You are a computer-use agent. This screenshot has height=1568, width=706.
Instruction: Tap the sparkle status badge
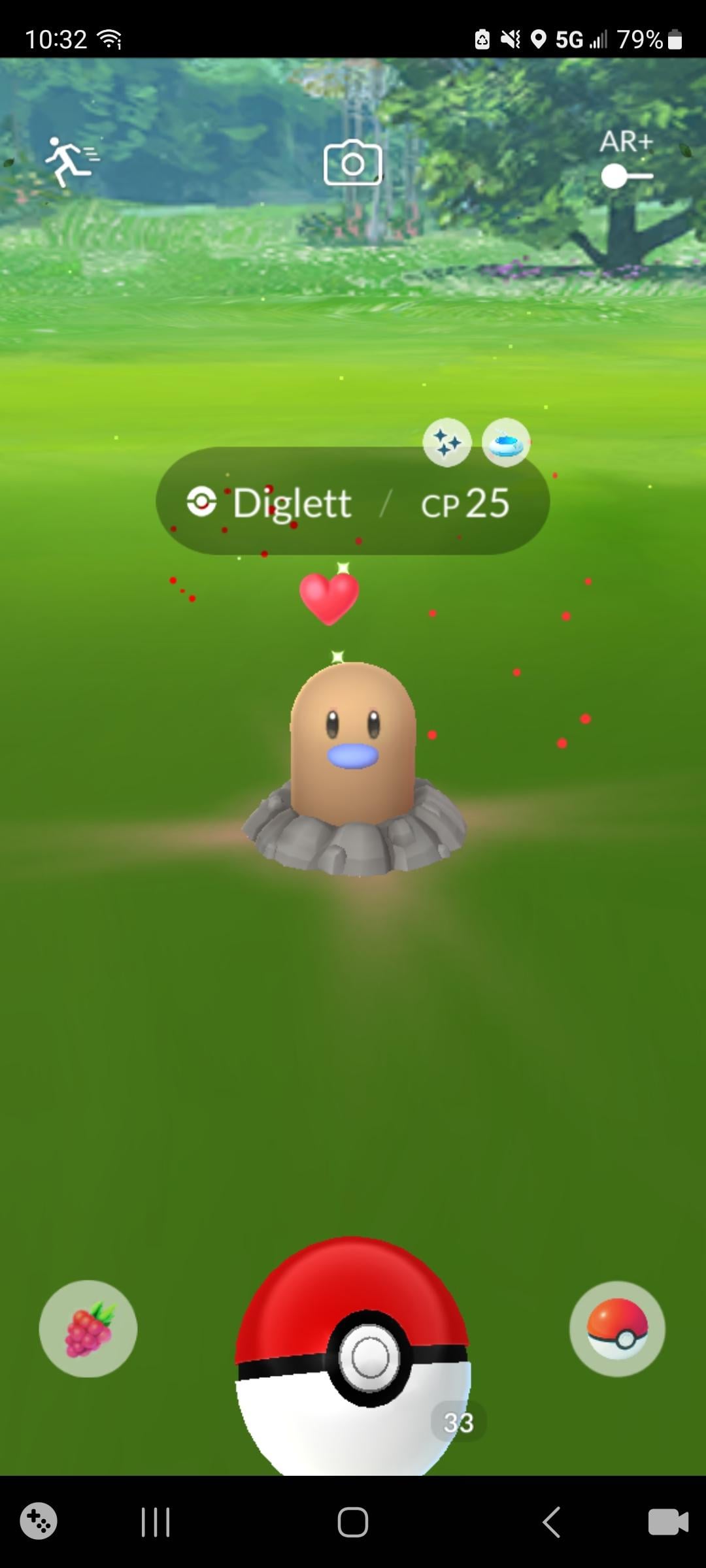(447, 443)
